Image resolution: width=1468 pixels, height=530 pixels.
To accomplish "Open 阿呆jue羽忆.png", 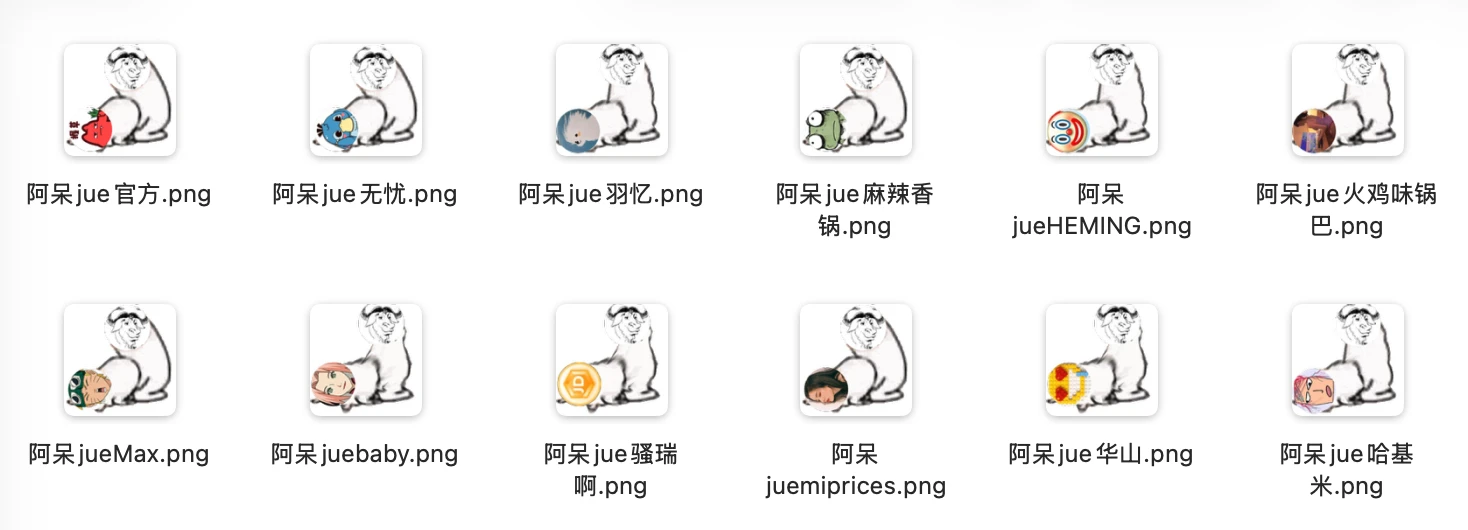I will point(611,100).
